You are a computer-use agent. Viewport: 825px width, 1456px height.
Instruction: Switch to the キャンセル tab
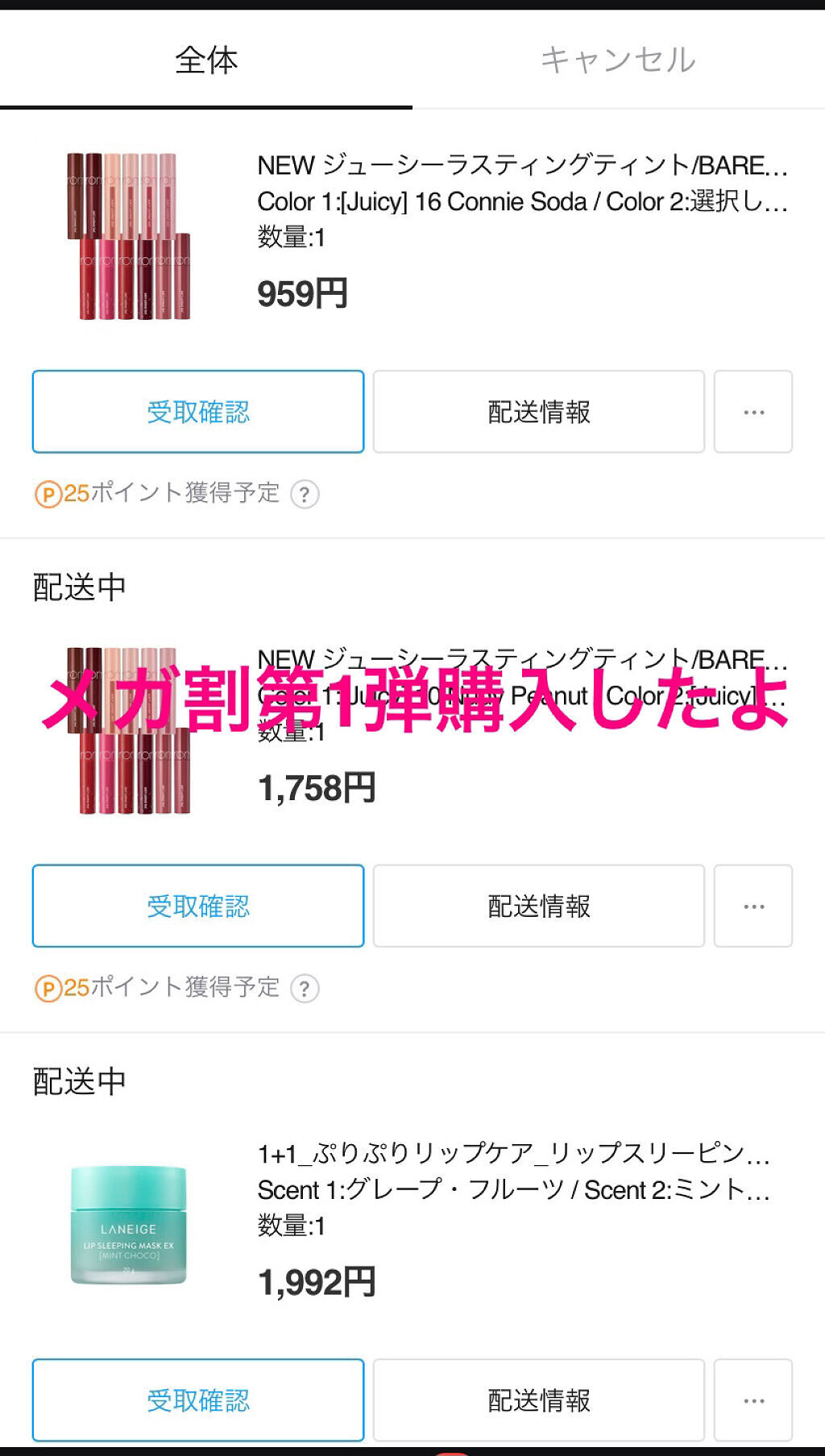(619, 59)
